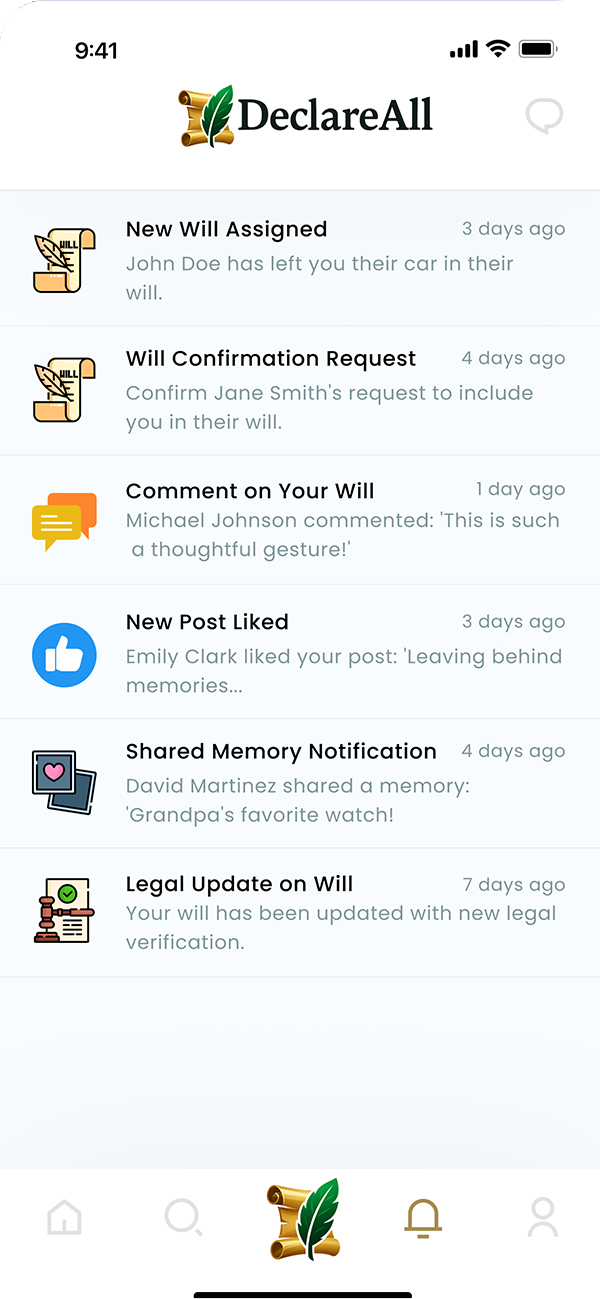View the Will Confirmation Request notification
Viewport: 600px width, 1299px height.
(x=300, y=390)
